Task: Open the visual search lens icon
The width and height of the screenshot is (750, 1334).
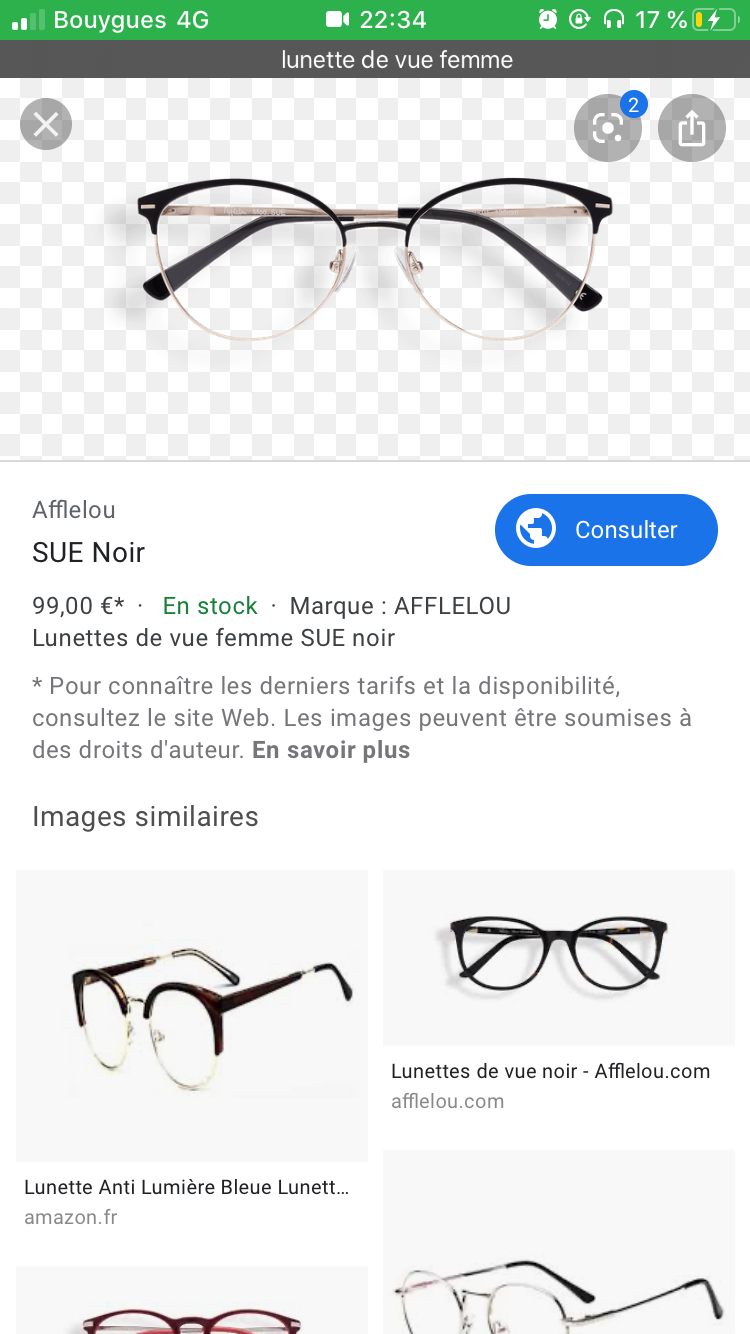Action: [x=607, y=128]
